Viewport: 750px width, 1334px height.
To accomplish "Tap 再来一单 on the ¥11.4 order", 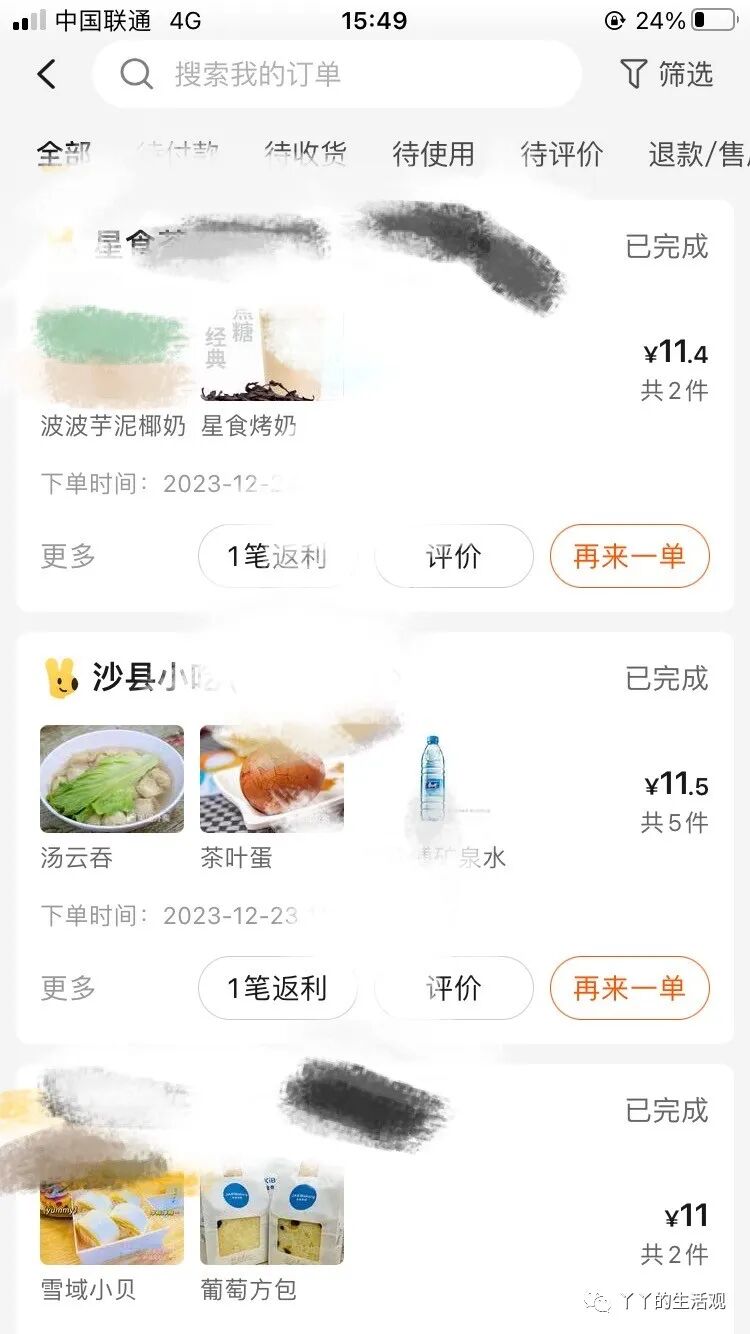I will [629, 556].
